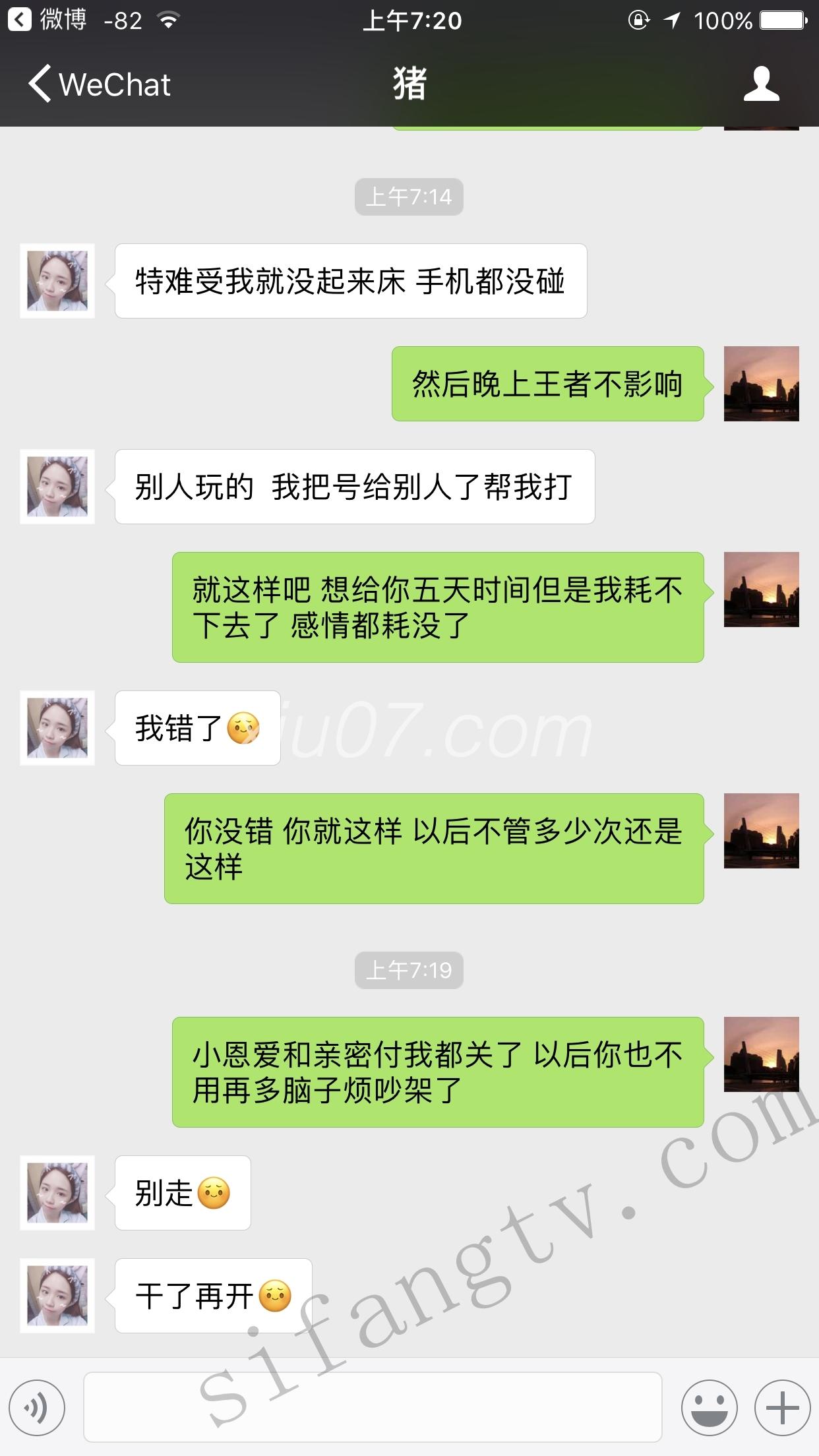Switch to voice message input
Screen dimensions: 819x1456
[37, 1407]
